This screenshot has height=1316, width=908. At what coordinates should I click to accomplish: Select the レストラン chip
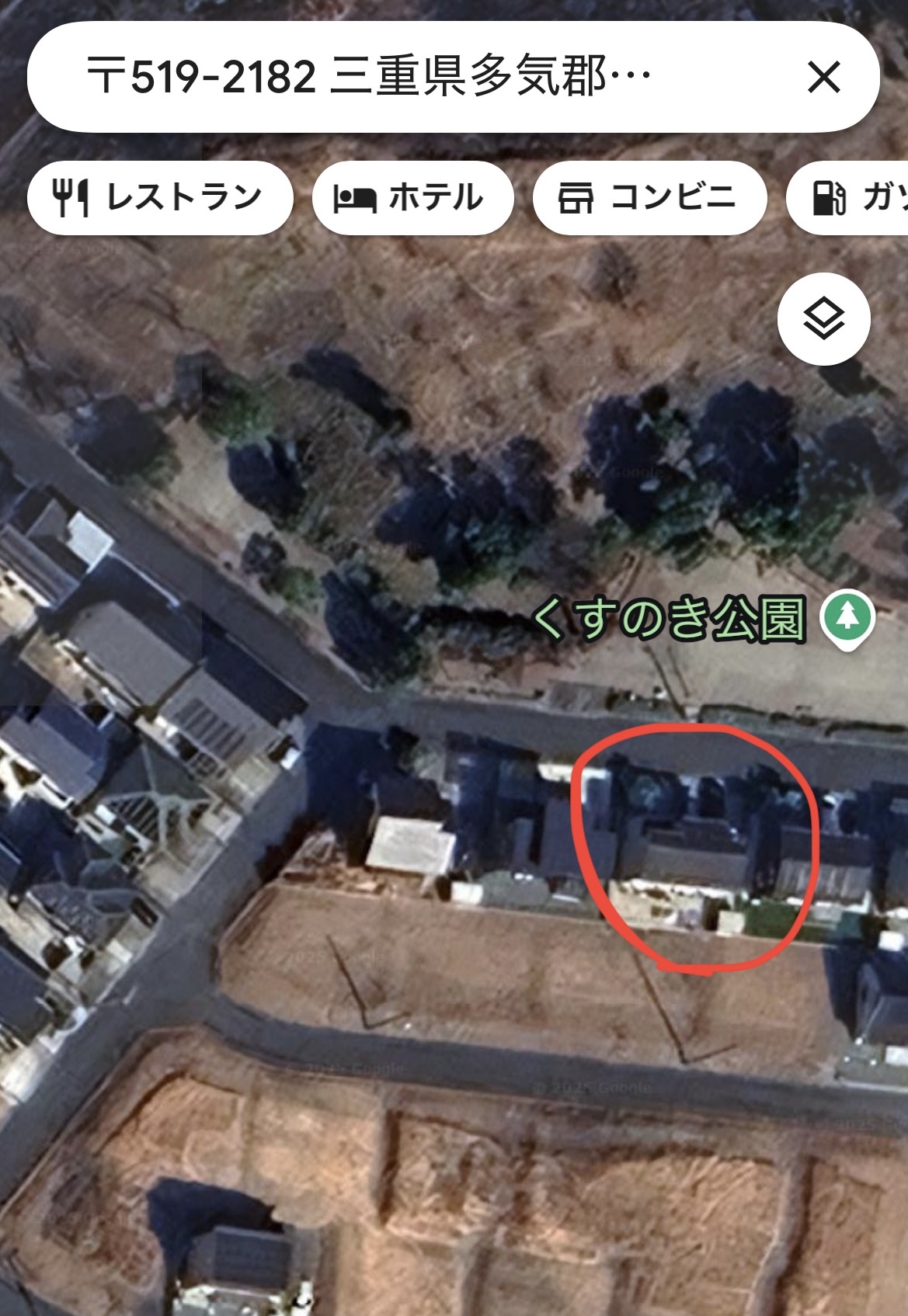[x=160, y=197]
